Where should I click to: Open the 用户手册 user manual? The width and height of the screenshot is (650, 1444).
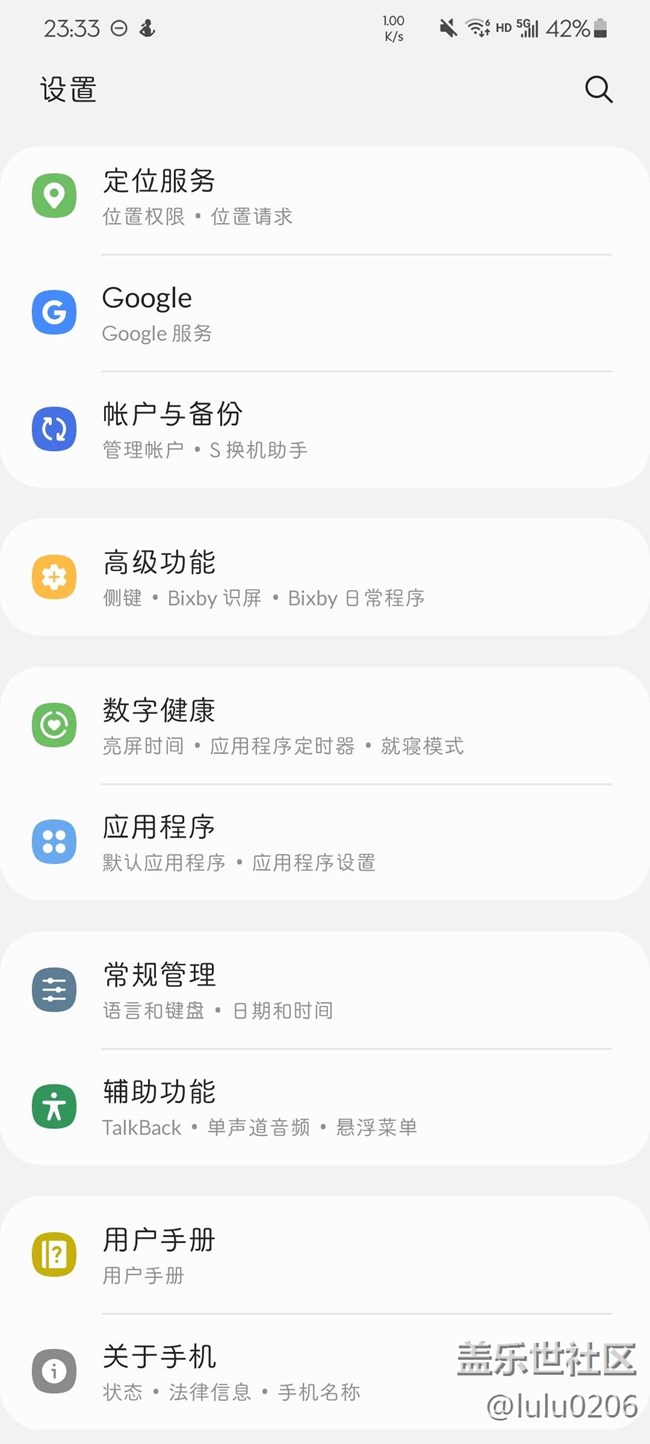pos(325,1256)
